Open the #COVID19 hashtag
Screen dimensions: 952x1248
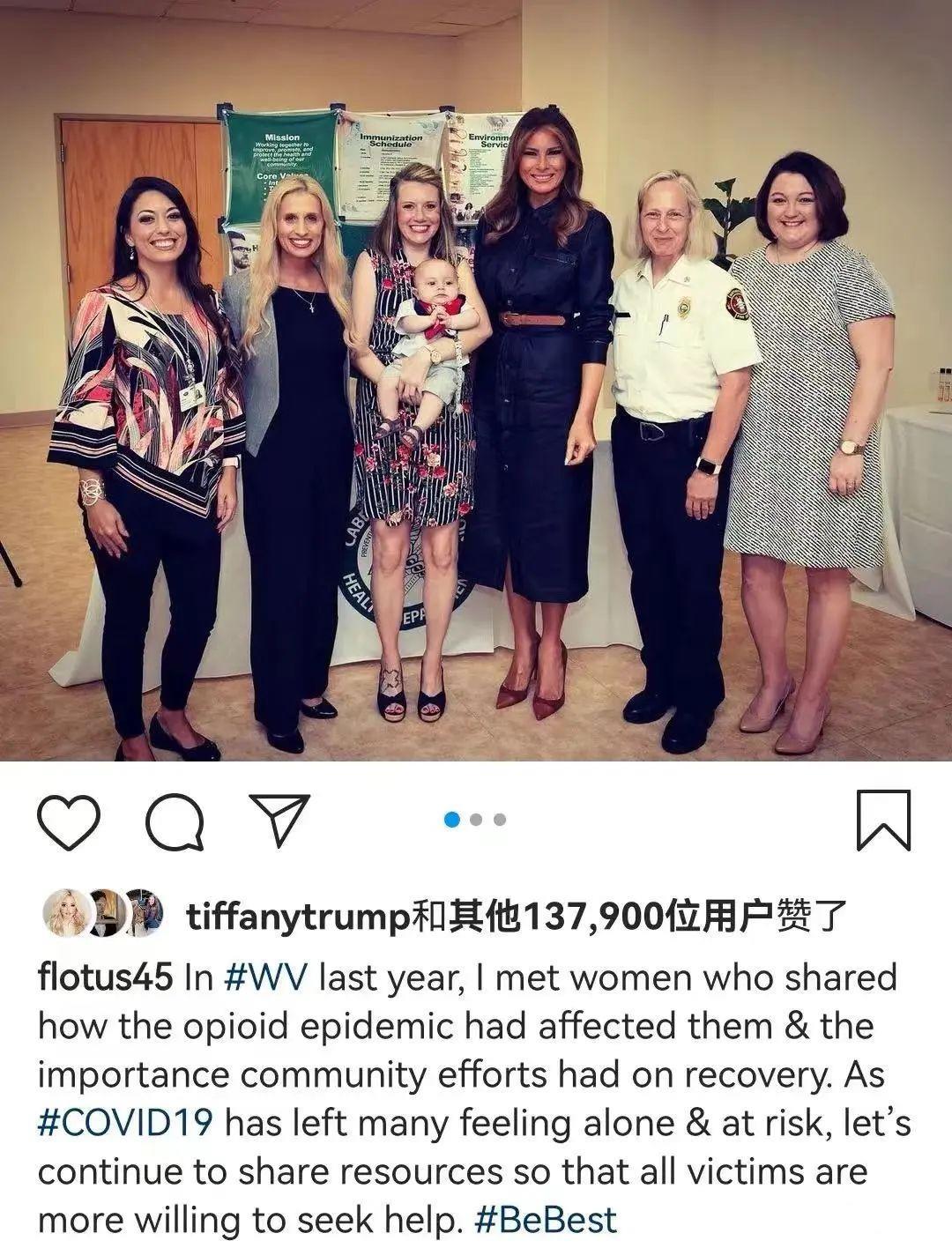(x=125, y=1123)
